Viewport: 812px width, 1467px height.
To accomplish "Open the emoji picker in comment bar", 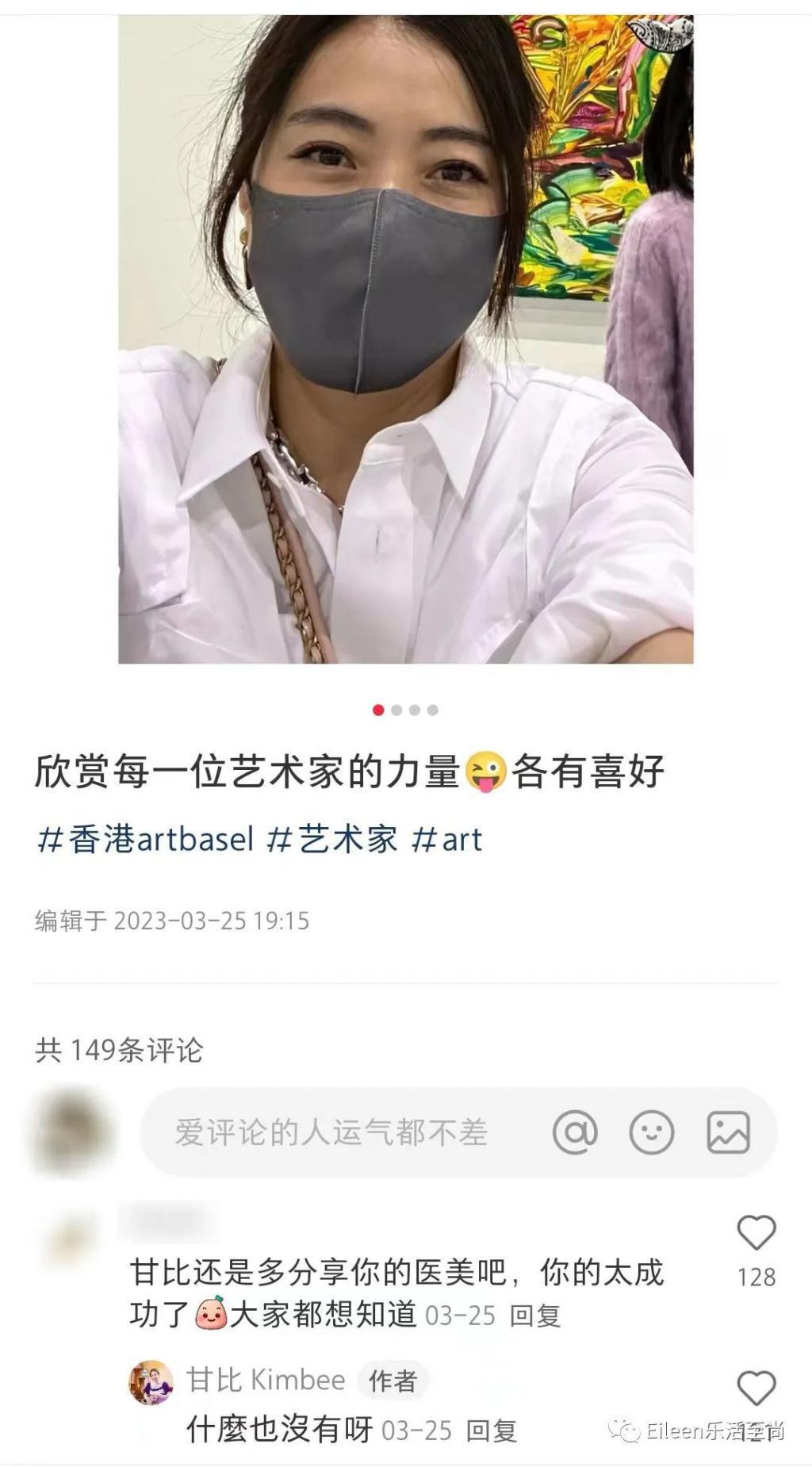I will coord(654,1133).
